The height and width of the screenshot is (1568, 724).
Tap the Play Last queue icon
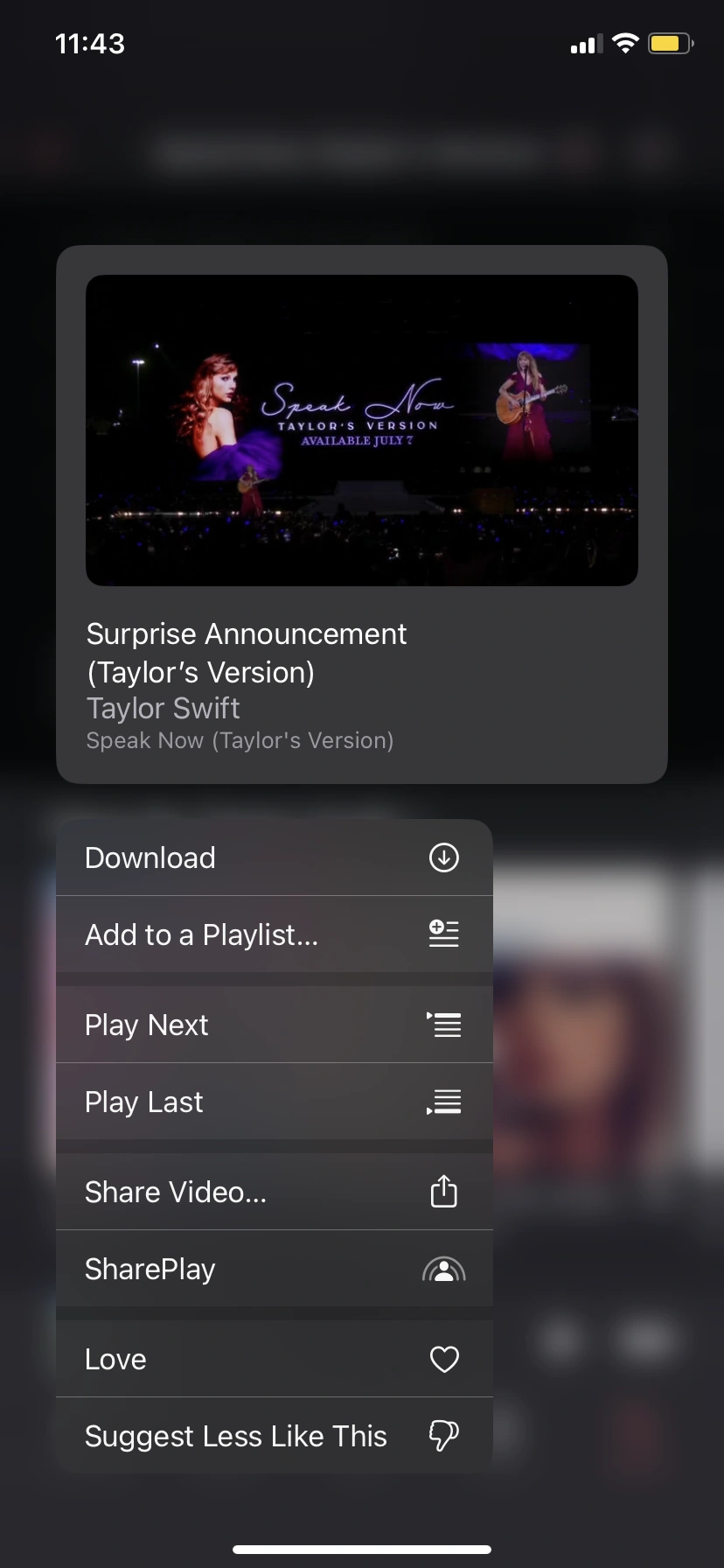click(x=443, y=1102)
